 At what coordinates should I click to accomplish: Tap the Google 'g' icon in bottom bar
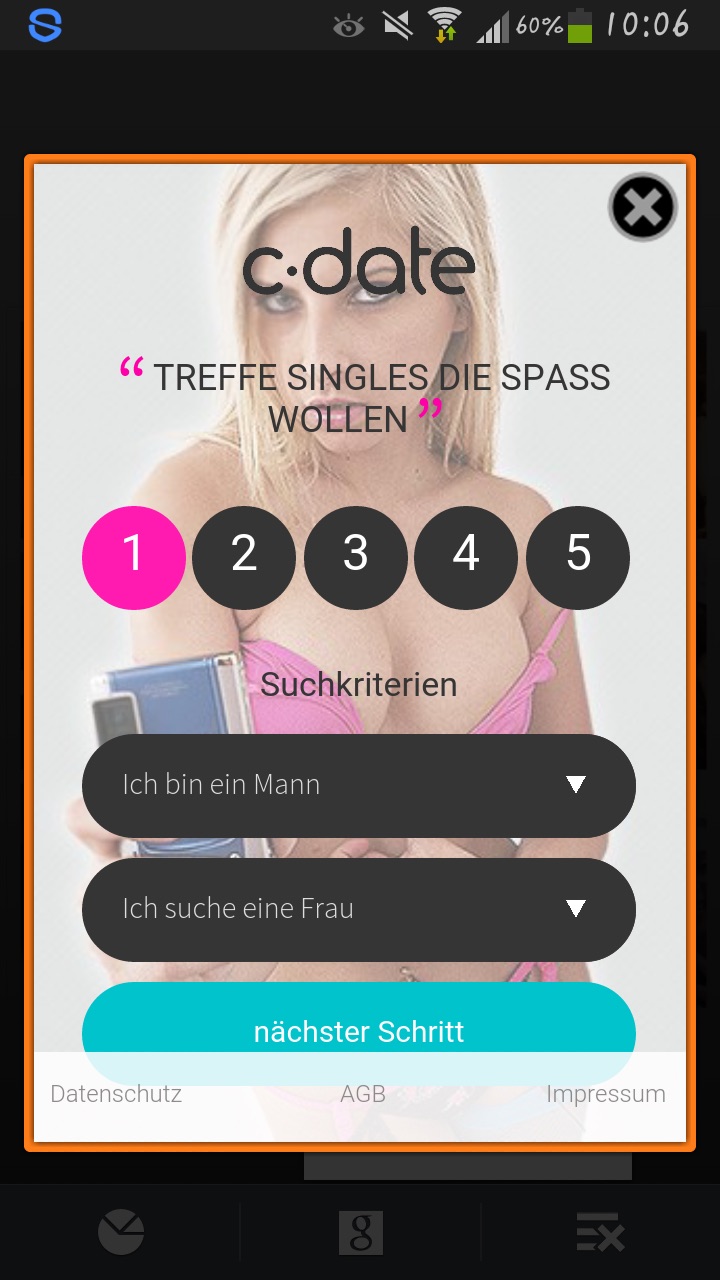click(360, 1232)
